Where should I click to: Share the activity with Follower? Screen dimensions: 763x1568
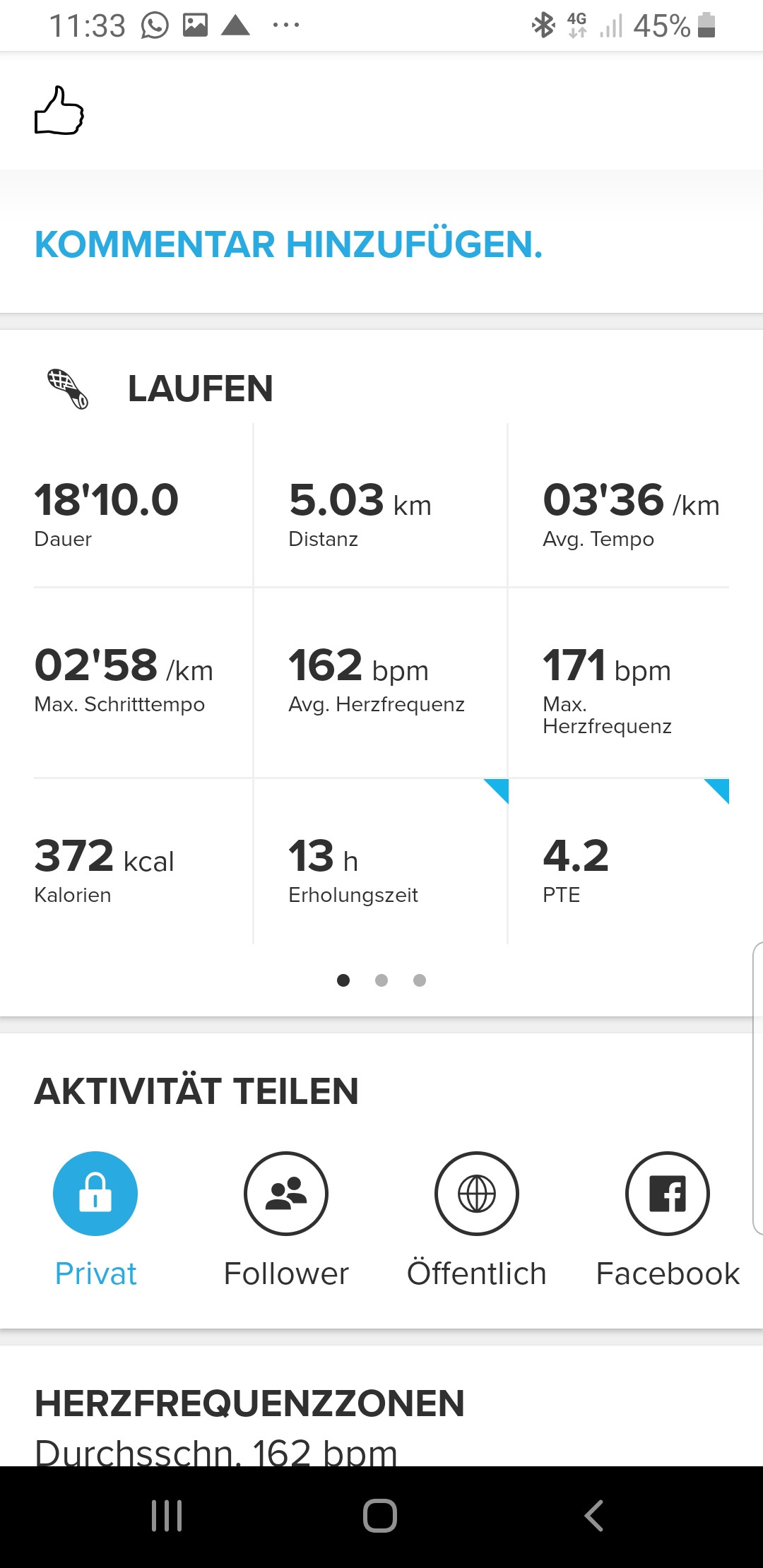click(286, 1194)
